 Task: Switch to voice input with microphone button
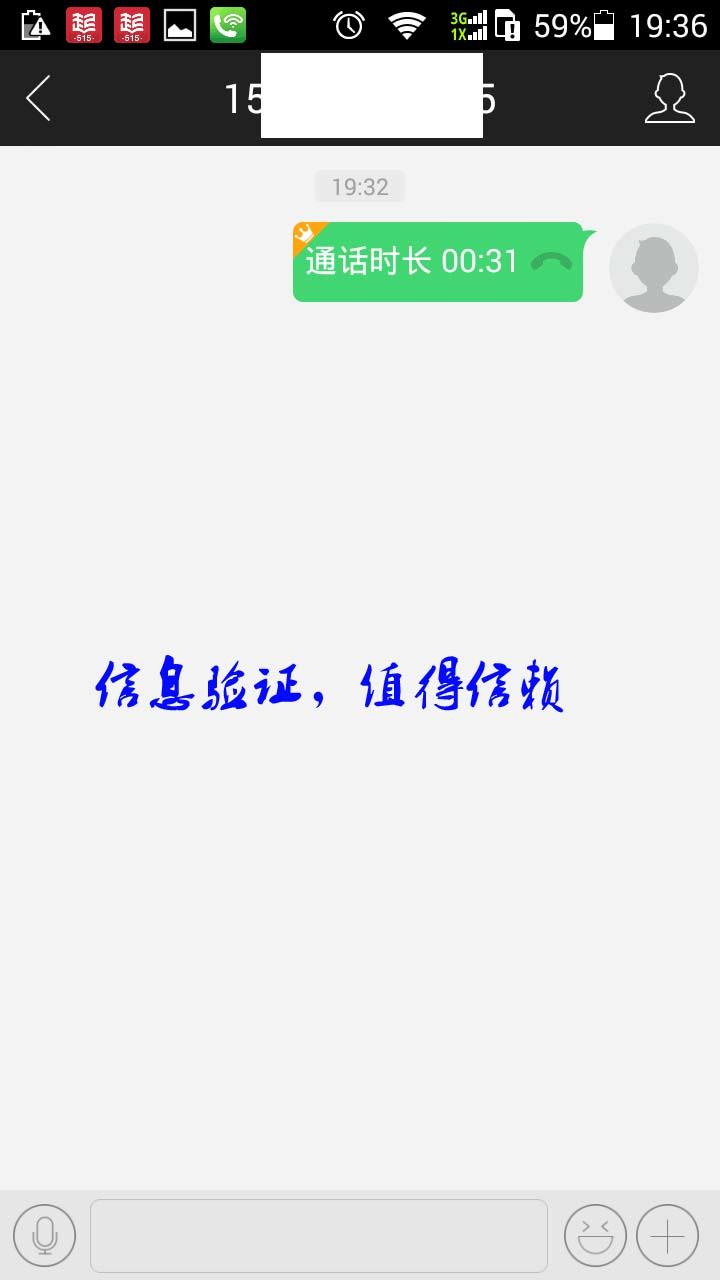44,1236
